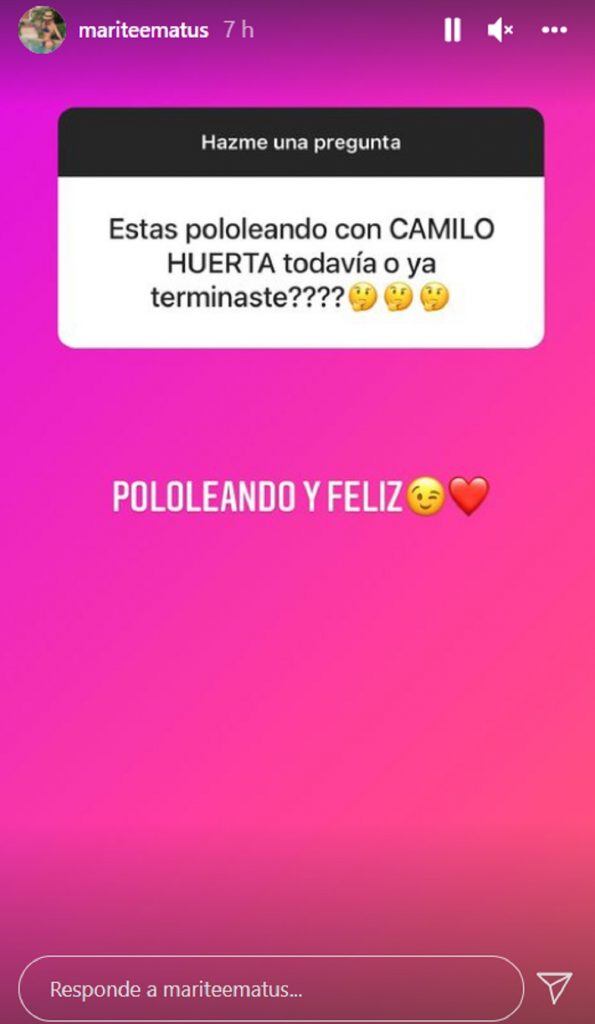Viewport: 595px width, 1024px height.
Task: Open the three-dot options menu
Action: click(x=555, y=30)
